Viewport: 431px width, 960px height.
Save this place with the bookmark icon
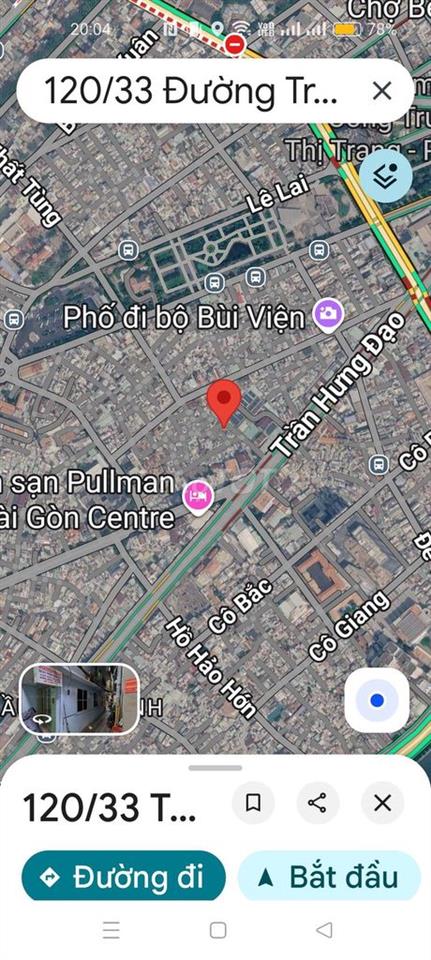coord(253,803)
